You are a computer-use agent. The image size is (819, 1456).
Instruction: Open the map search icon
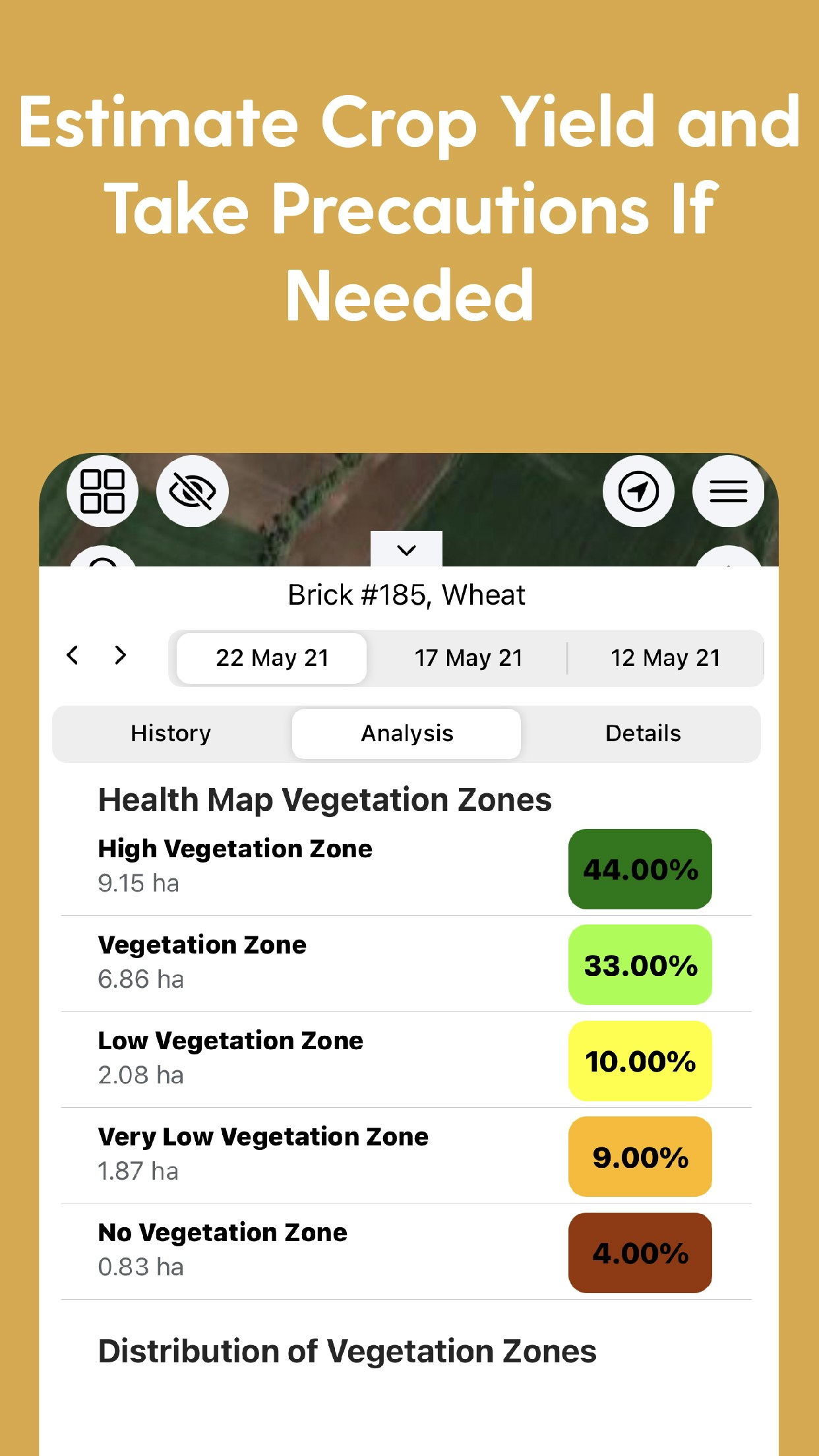pos(102,567)
